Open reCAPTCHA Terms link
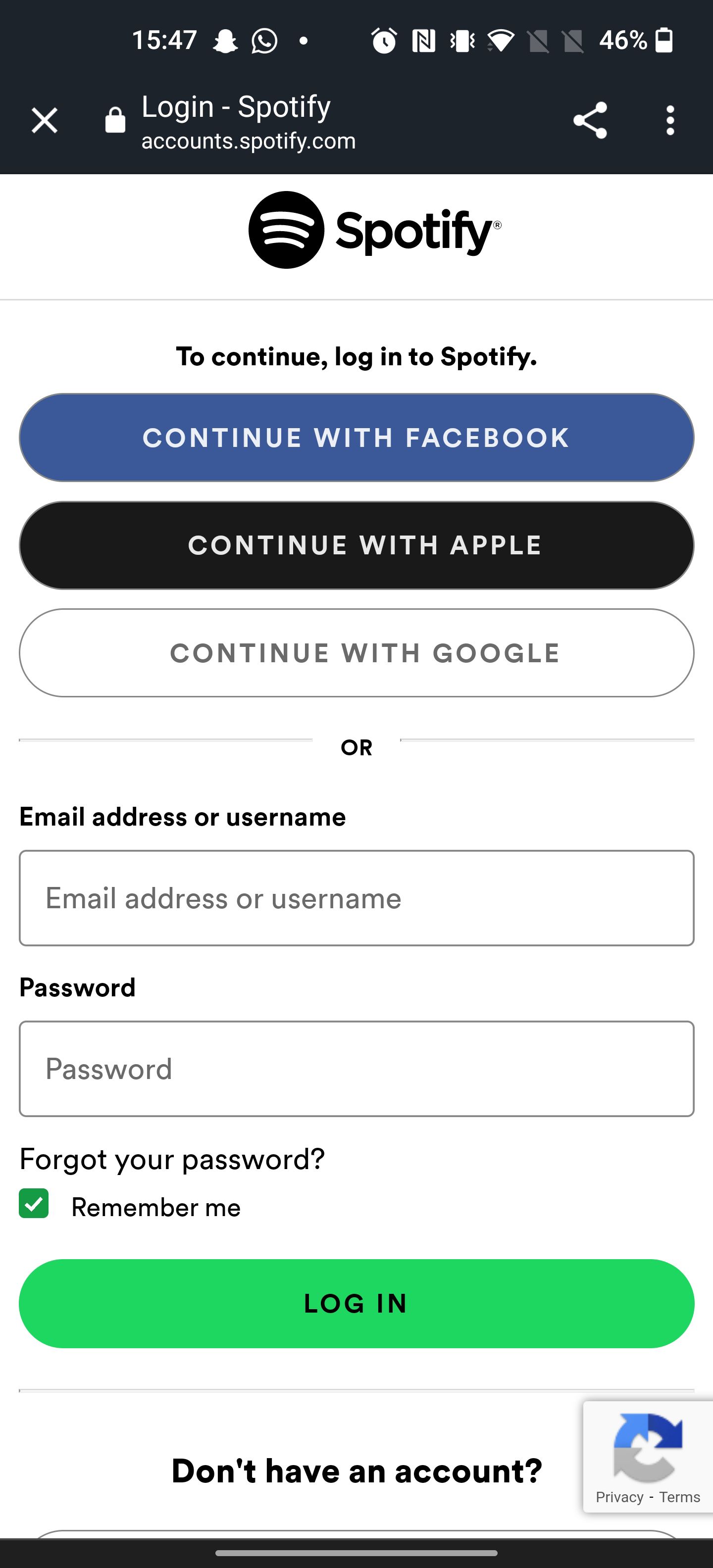This screenshot has height=1568, width=713. (679, 1497)
